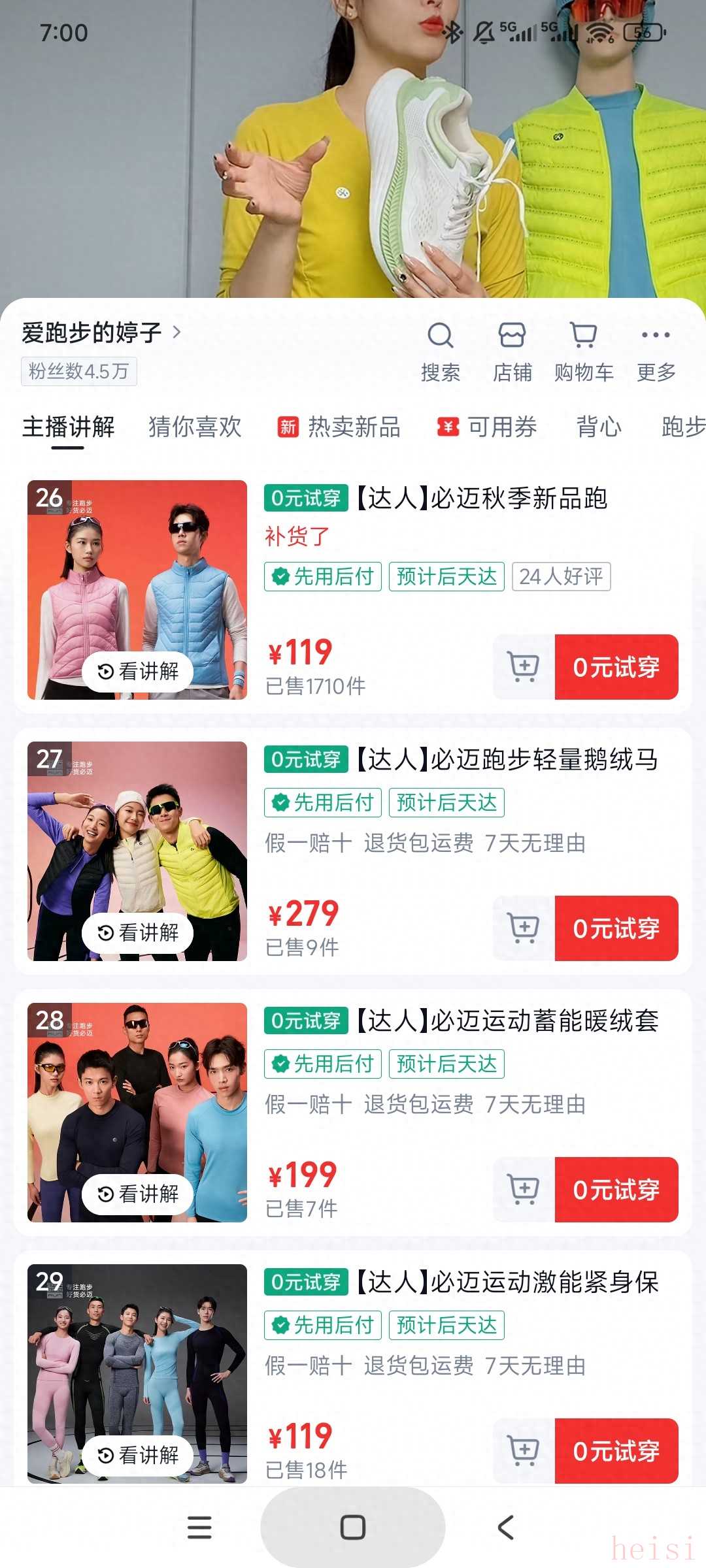This screenshot has width=706, height=1568.
Task: Add the ¥279 goose down vest to cart
Action: [x=524, y=928]
